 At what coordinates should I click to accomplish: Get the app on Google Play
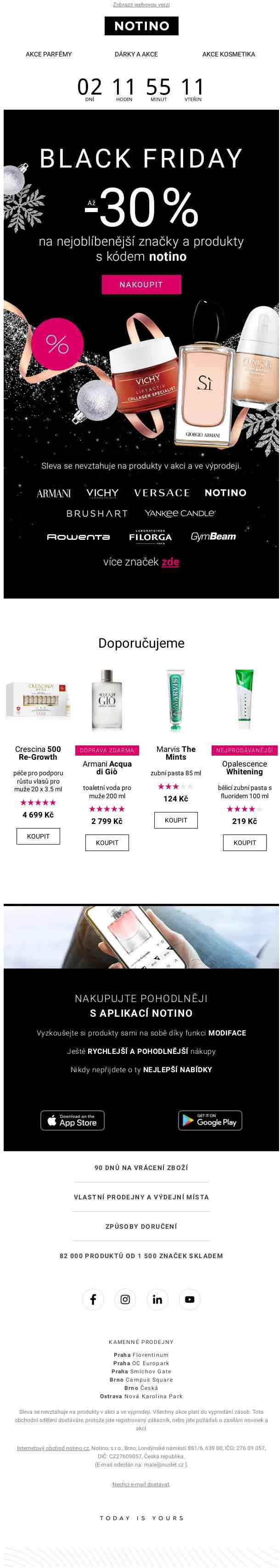(x=210, y=1120)
